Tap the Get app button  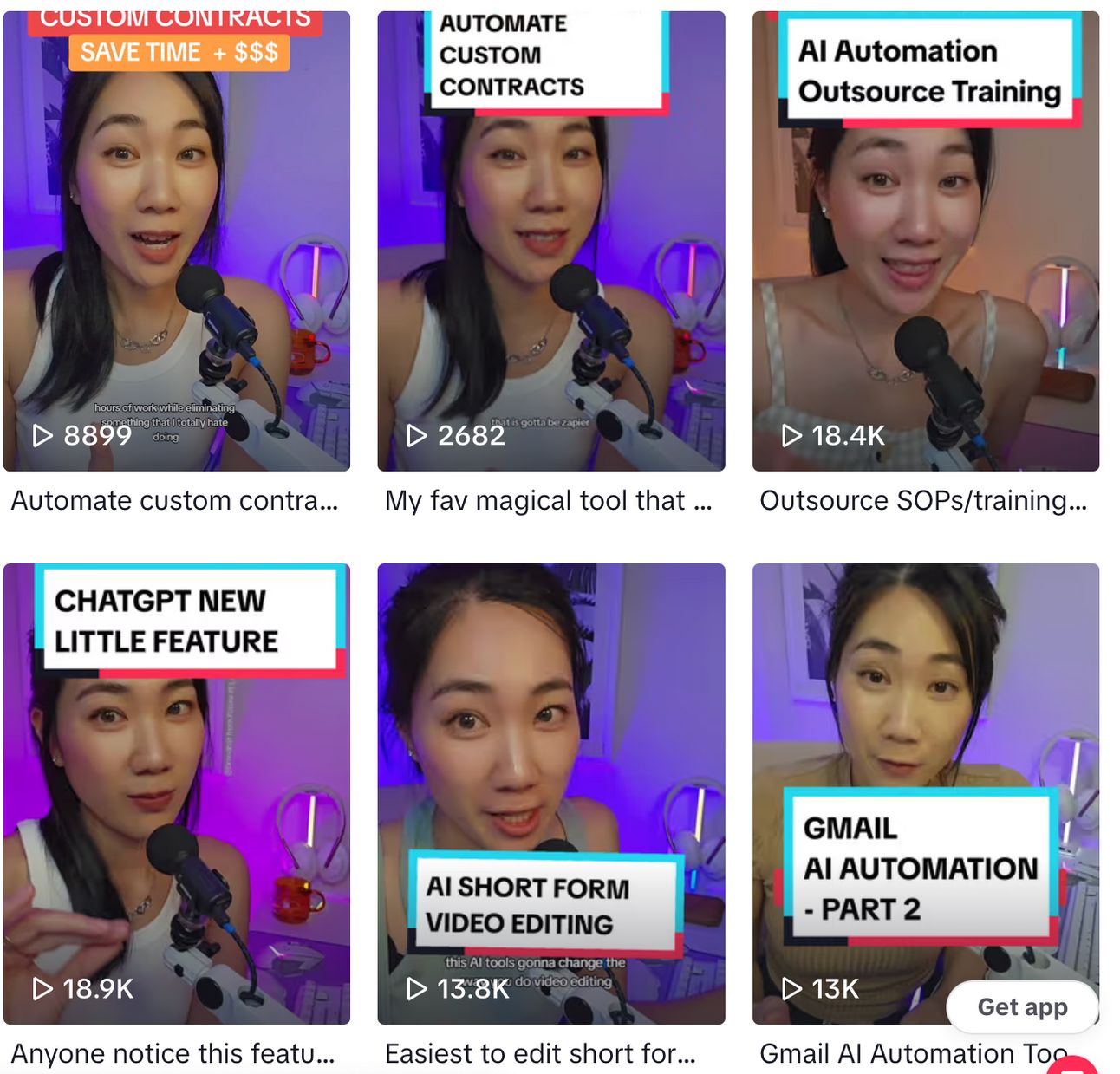coord(1022,1007)
